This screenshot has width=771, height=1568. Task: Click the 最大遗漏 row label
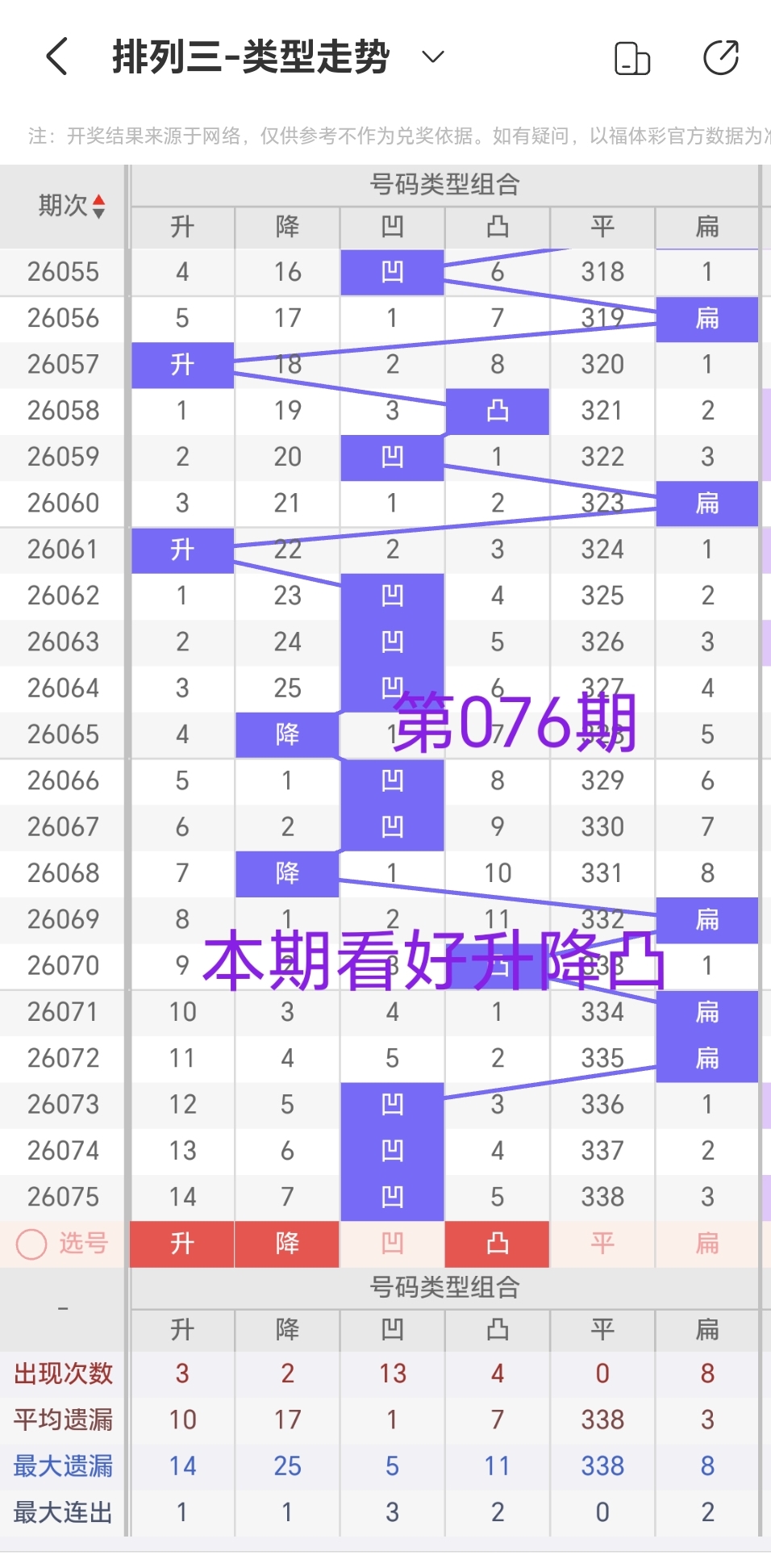(x=62, y=1466)
